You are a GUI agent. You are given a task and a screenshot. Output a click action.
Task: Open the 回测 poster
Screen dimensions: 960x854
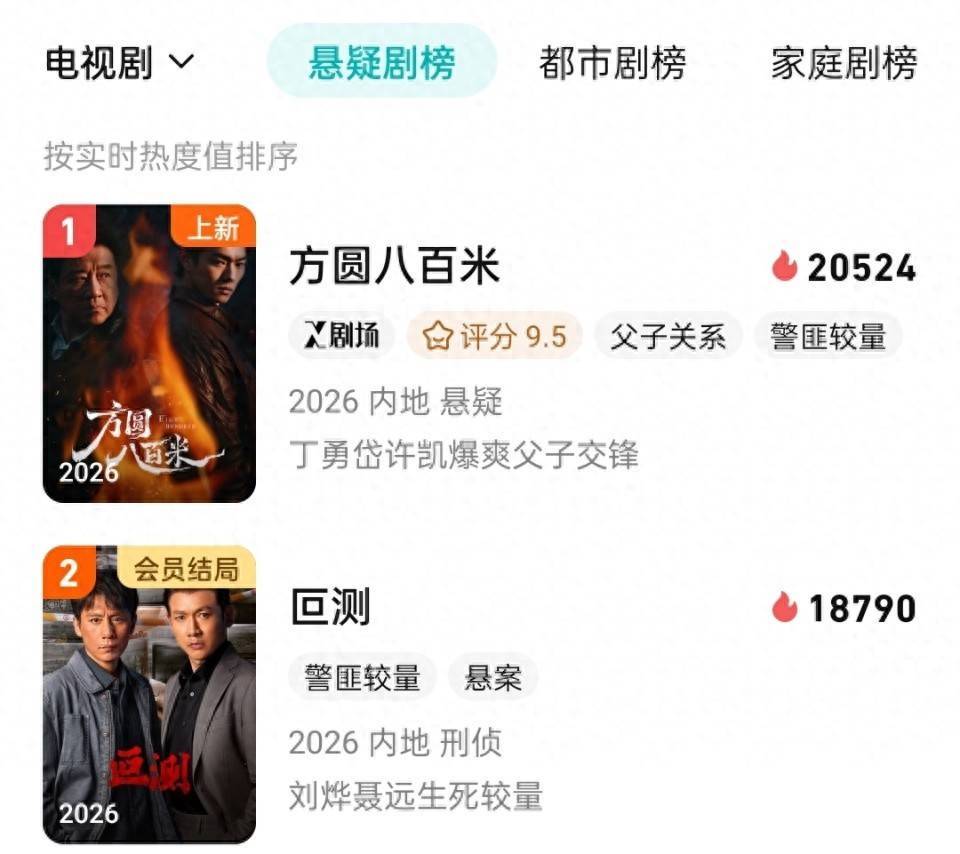pos(149,694)
